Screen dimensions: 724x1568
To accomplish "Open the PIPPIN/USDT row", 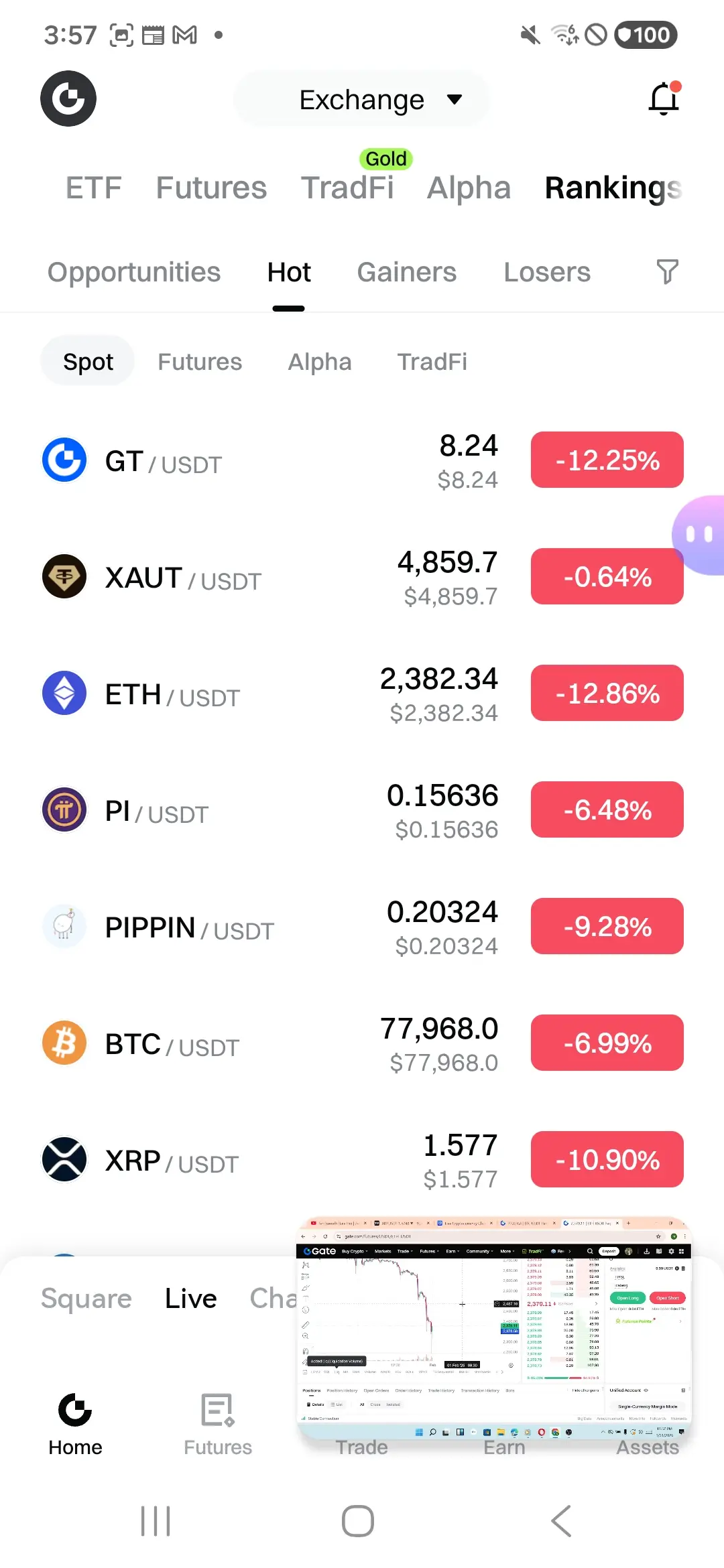I will 268,927.
